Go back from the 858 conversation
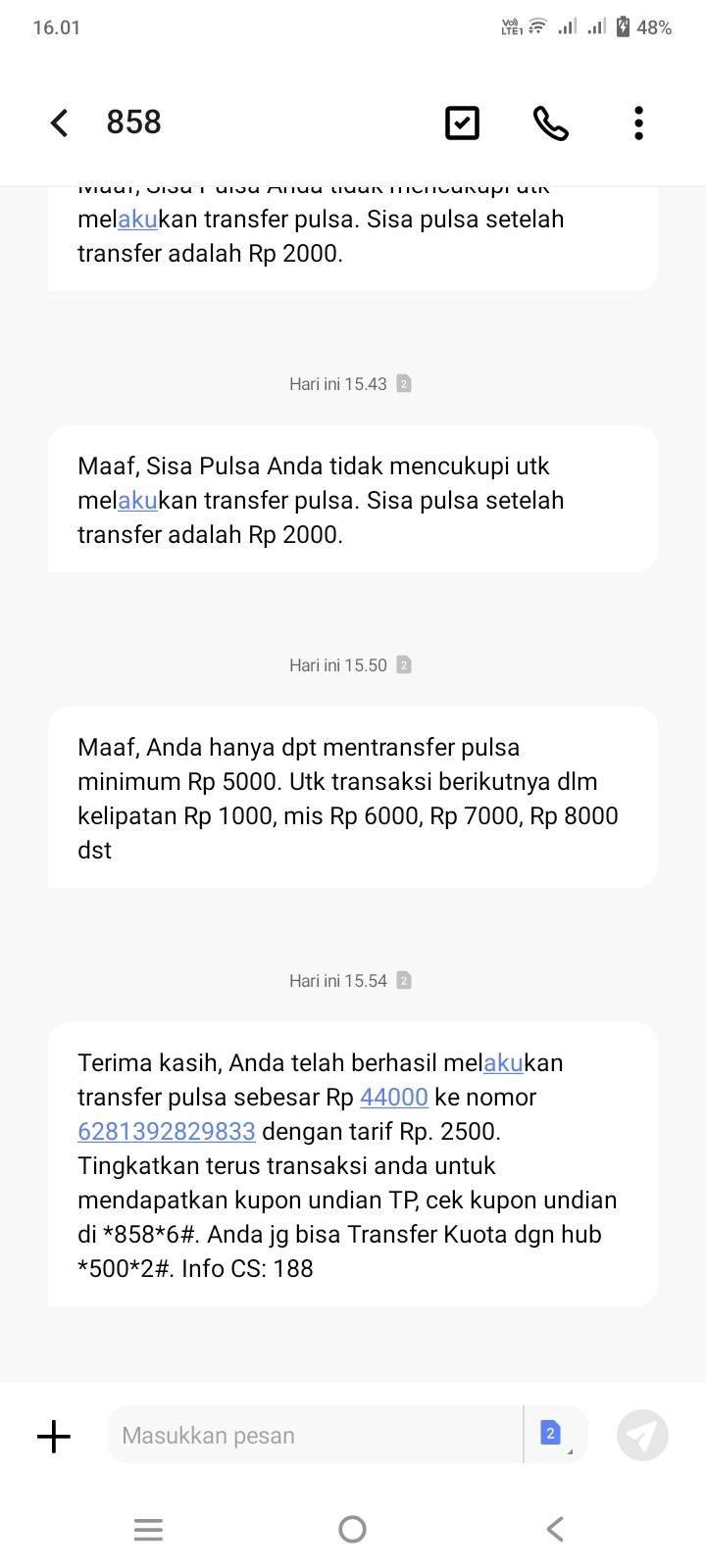 pos(59,122)
